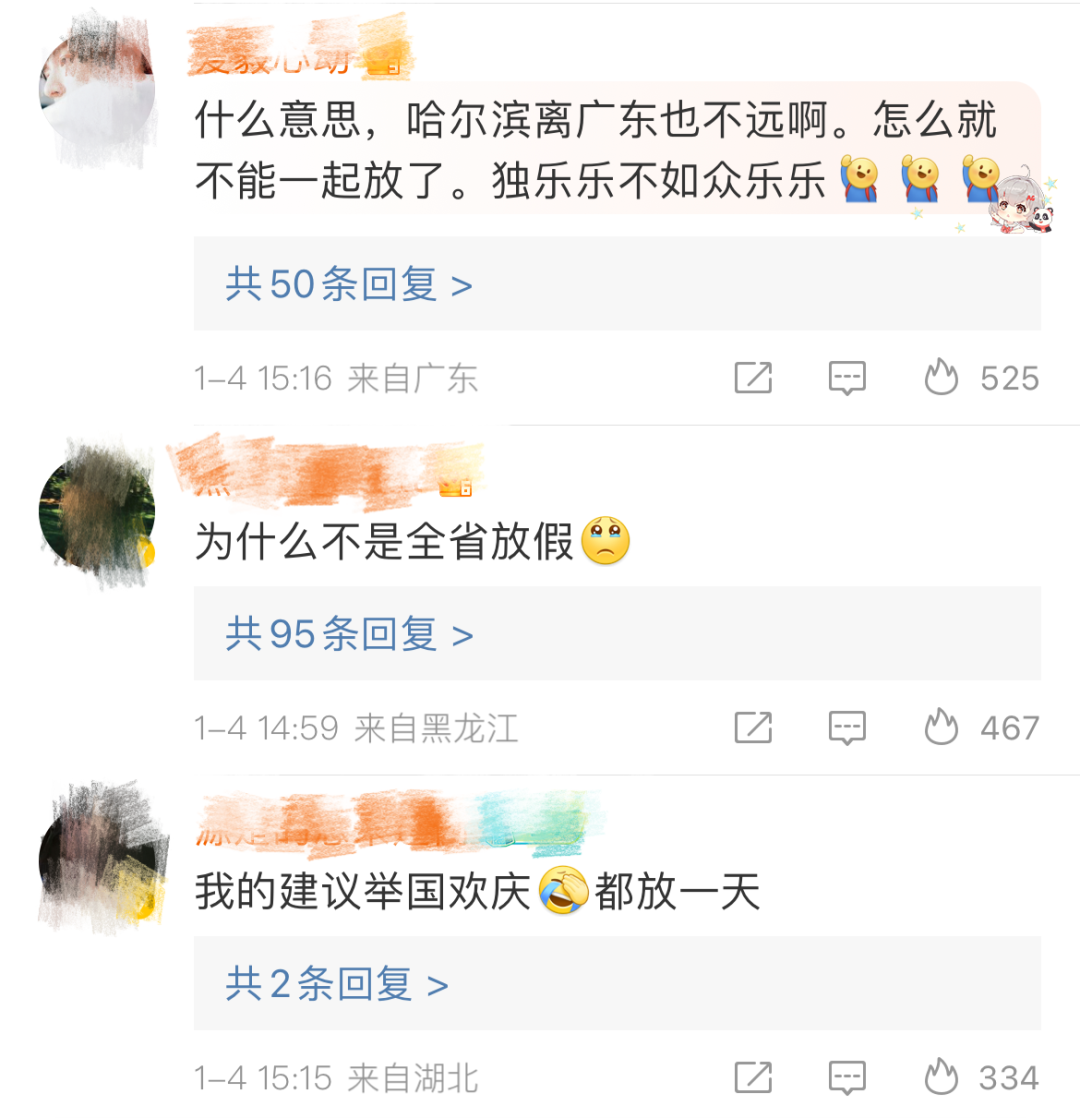Open avatar of the 哈尔滨离广东 commenter

[97, 92]
